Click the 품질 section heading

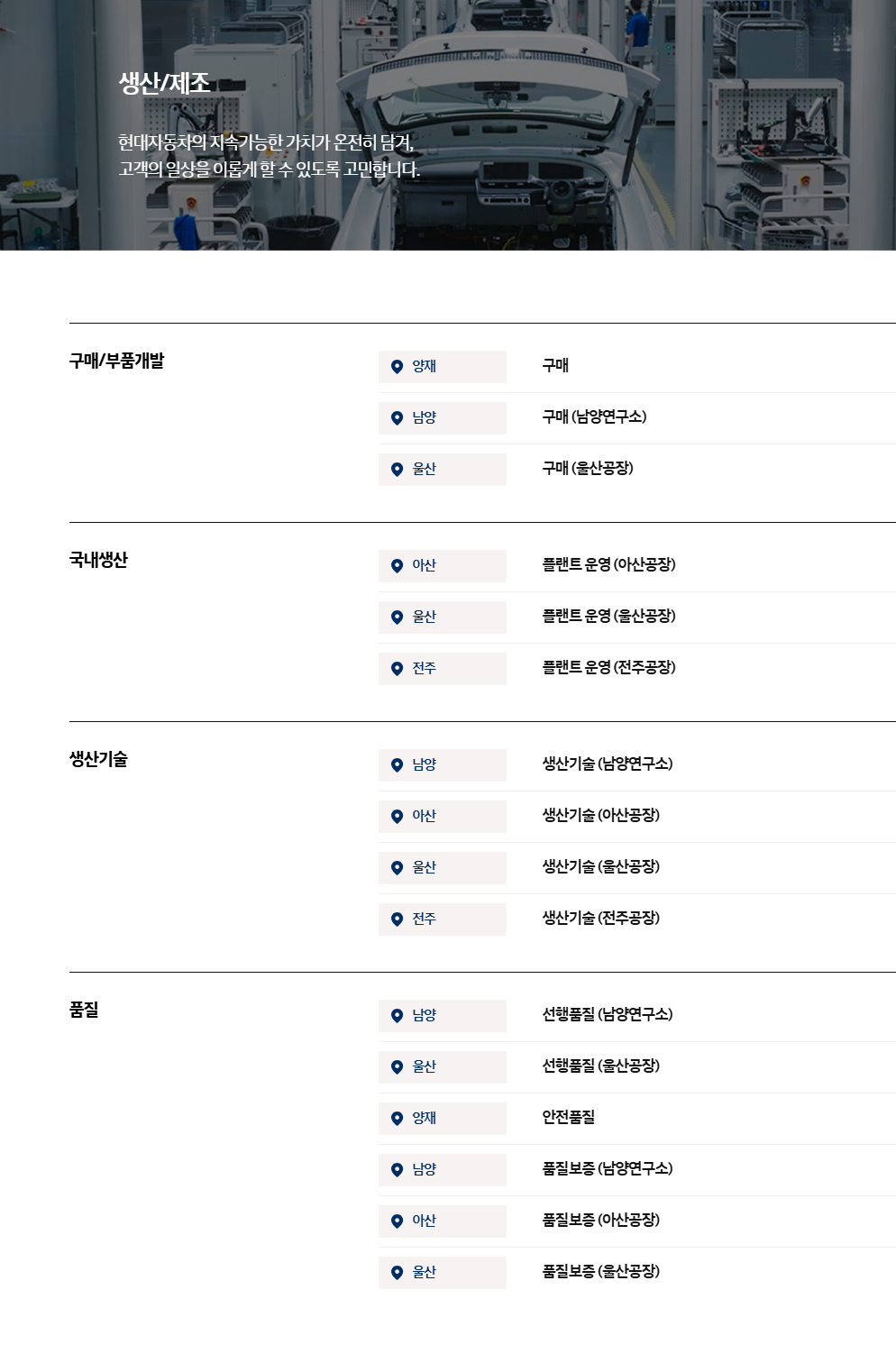(x=84, y=1008)
